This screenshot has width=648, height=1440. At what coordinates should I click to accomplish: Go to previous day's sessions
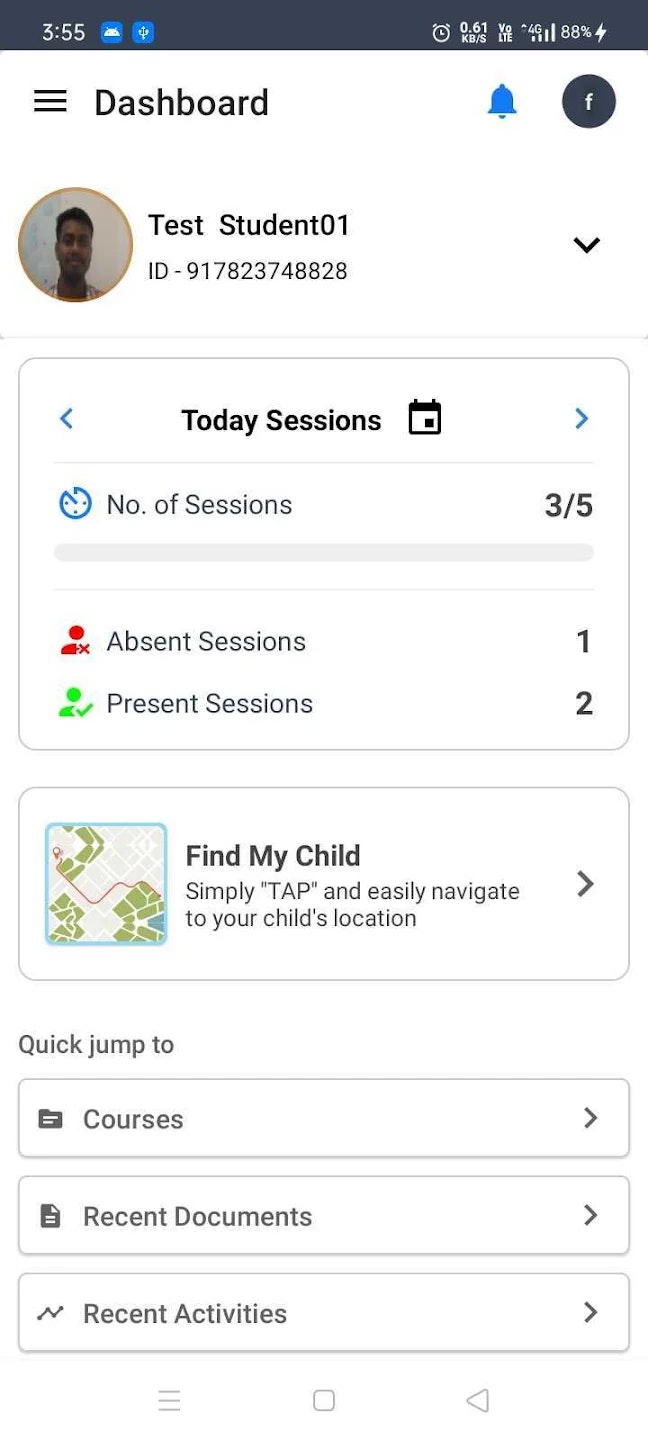(67, 419)
